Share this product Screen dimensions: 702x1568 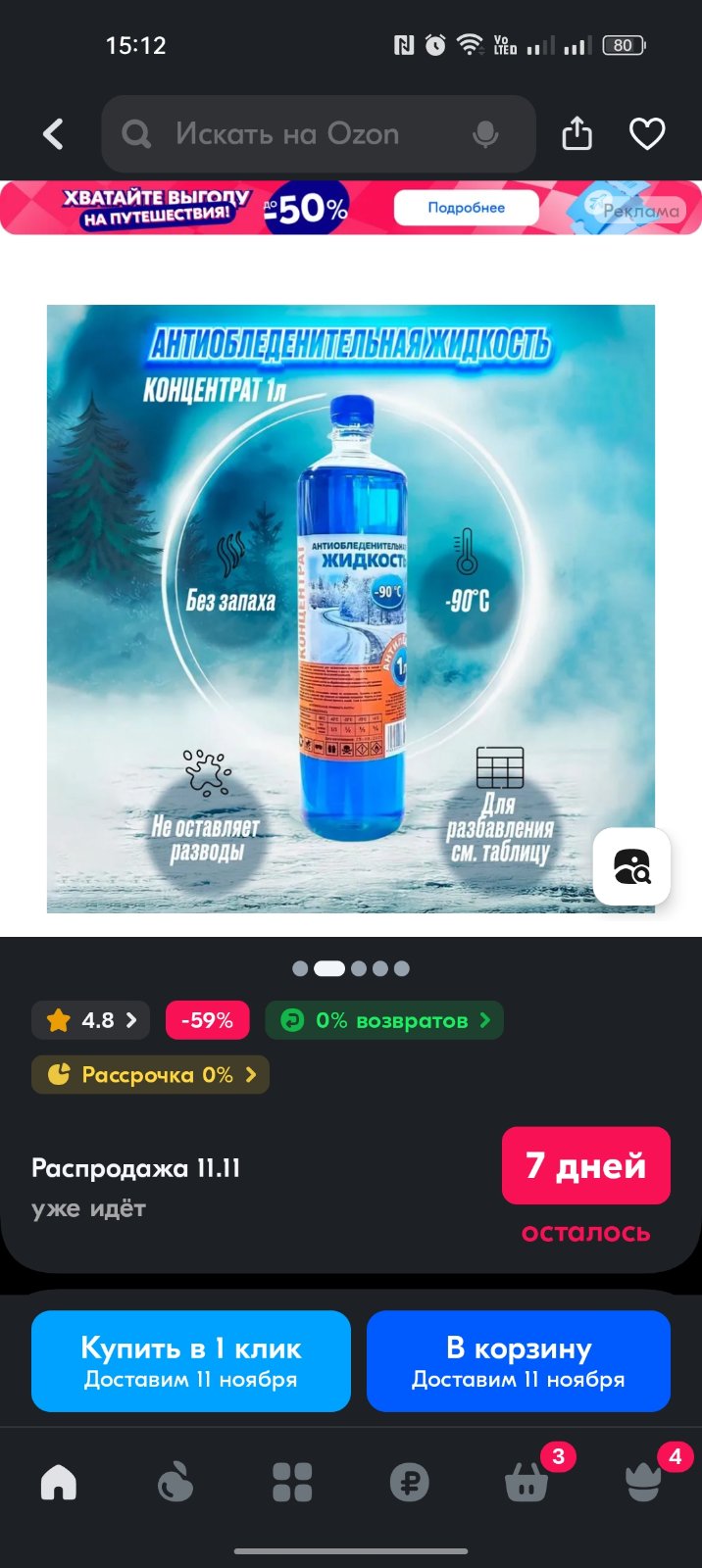click(577, 133)
